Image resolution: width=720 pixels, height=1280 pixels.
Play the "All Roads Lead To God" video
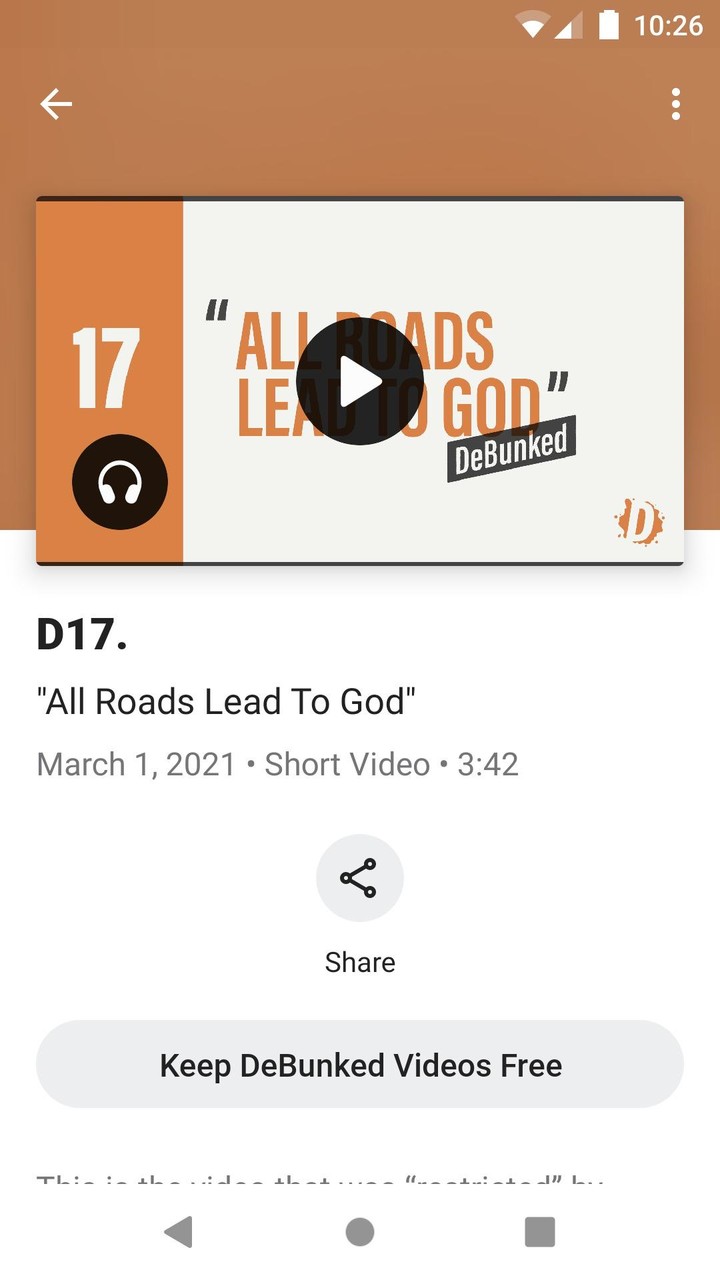tap(360, 382)
